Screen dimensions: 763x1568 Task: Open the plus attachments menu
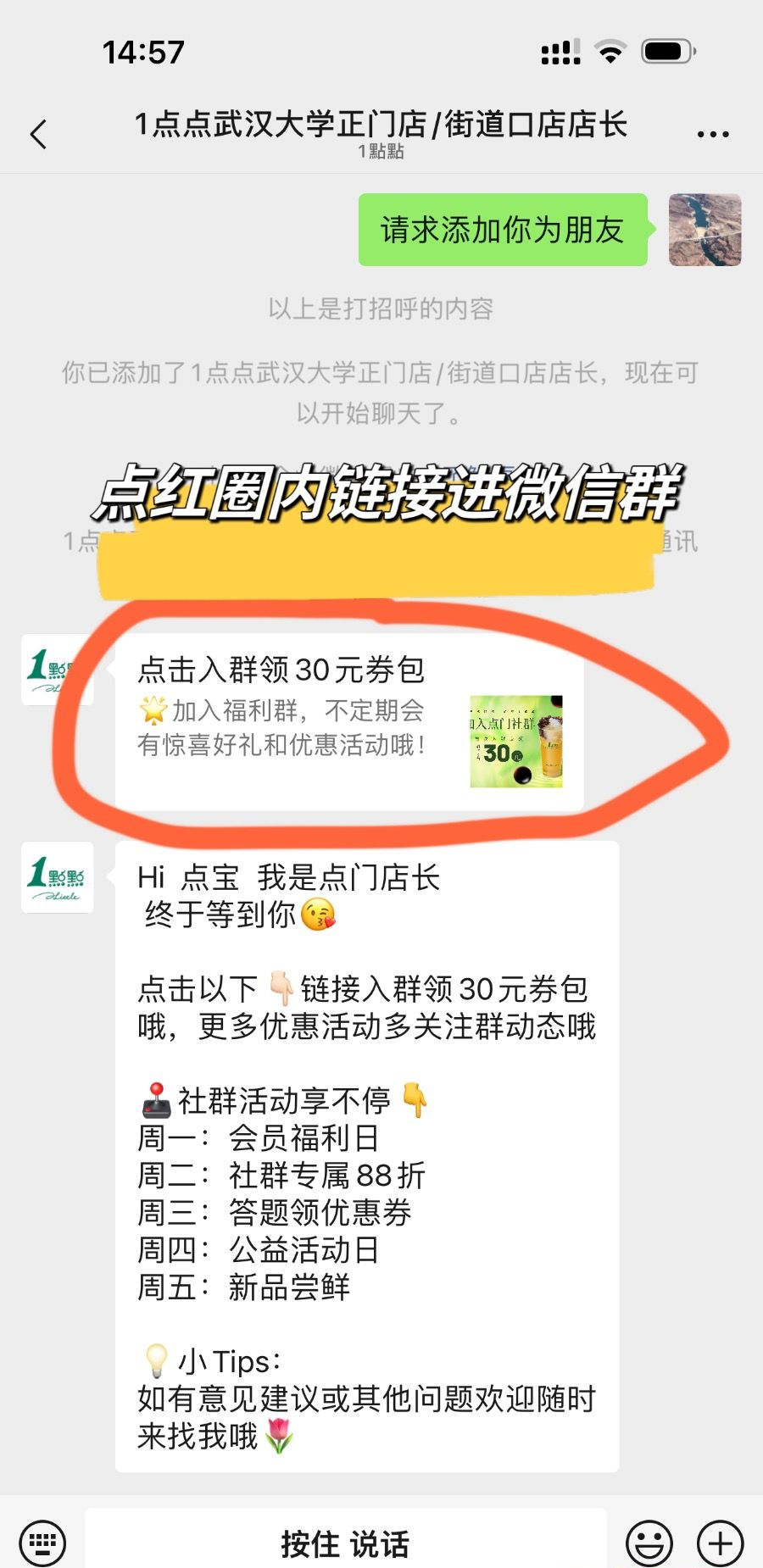click(x=720, y=1542)
